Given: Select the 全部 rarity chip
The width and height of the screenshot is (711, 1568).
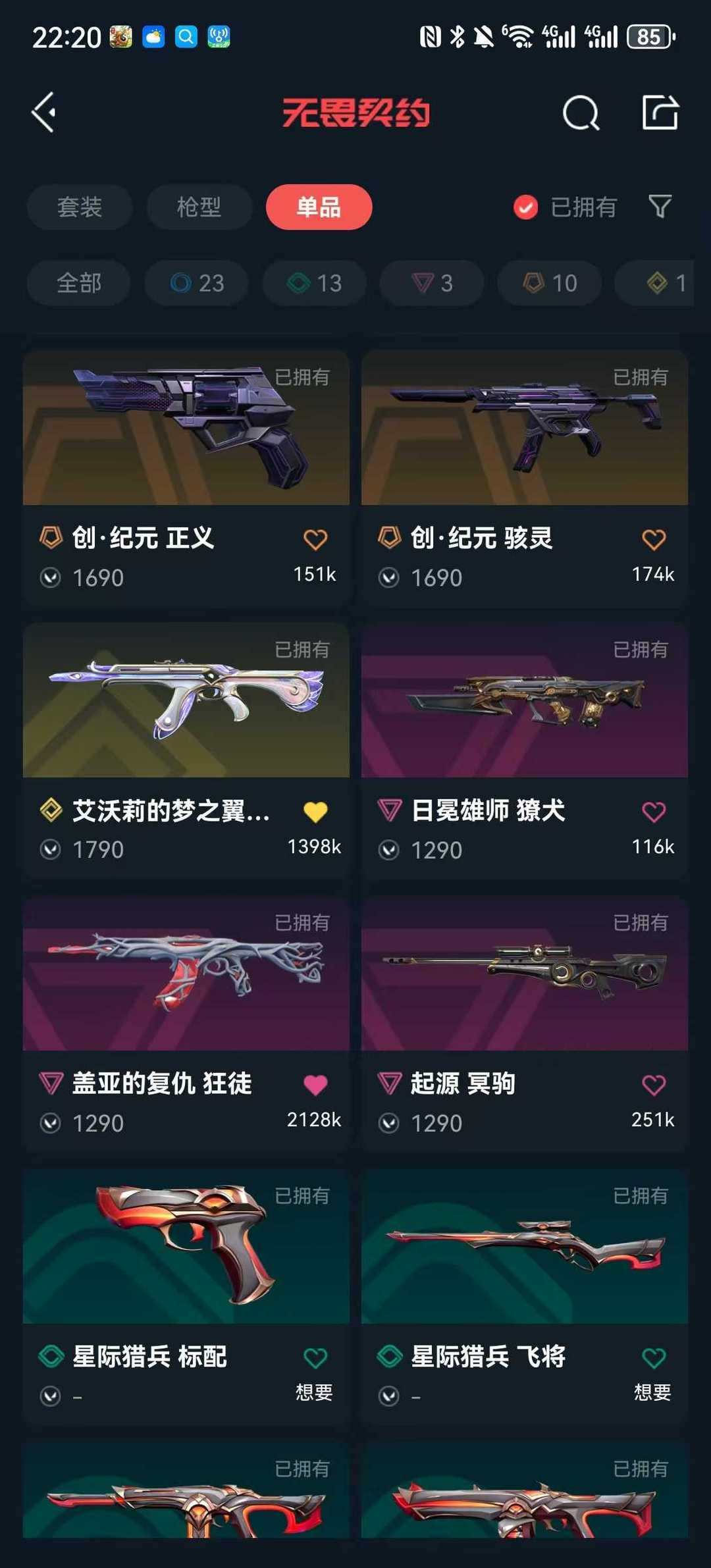Looking at the screenshot, I should tap(79, 283).
